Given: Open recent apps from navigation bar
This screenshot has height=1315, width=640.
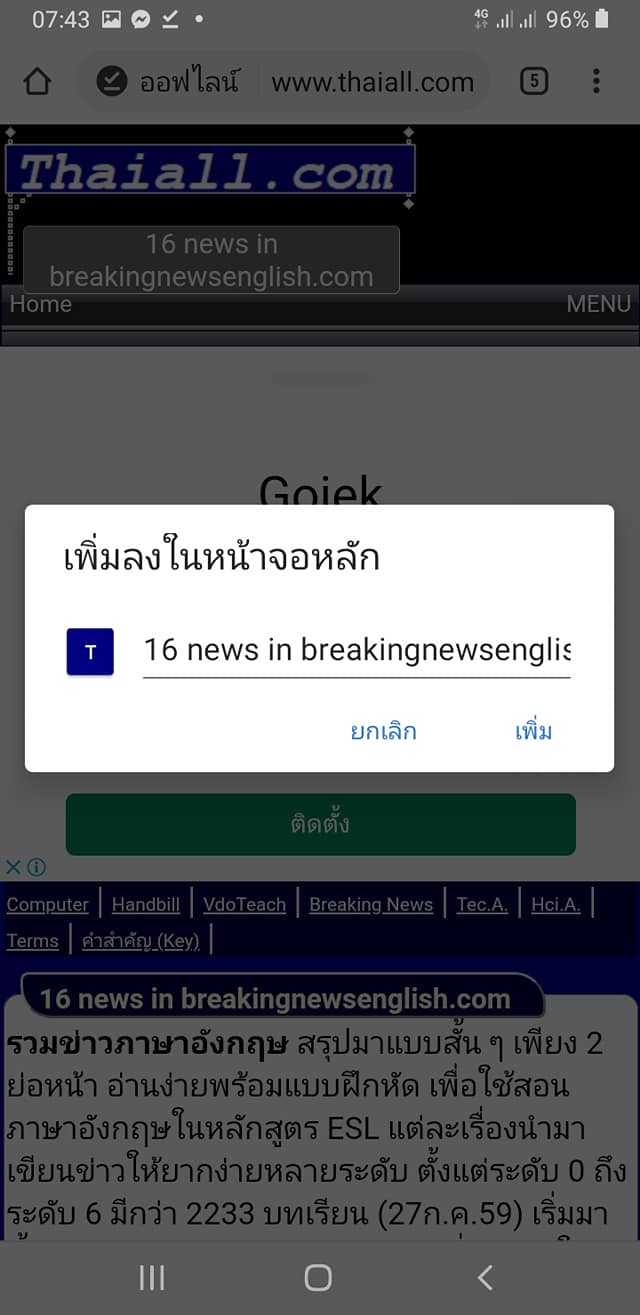Looking at the screenshot, I should tap(152, 1277).
